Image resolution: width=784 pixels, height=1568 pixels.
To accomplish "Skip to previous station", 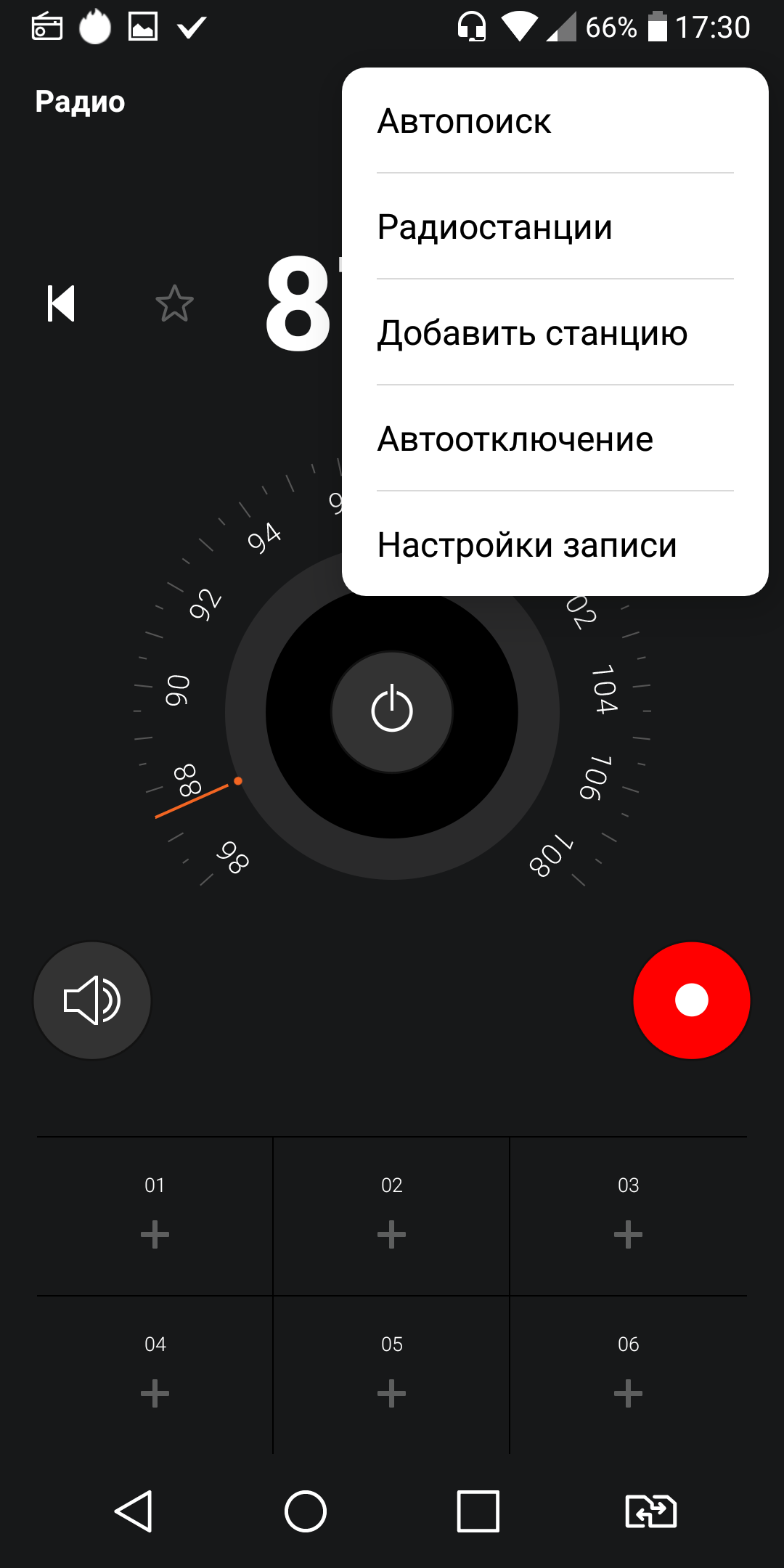I will (x=62, y=303).
